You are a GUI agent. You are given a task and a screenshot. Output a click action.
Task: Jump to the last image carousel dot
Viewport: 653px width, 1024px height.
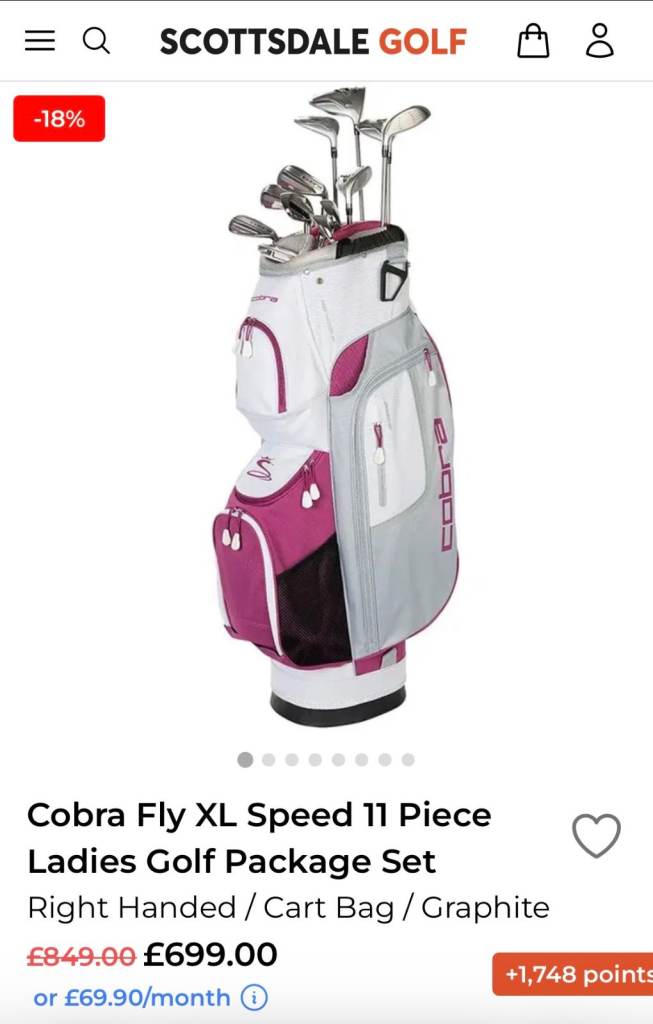coord(408,760)
